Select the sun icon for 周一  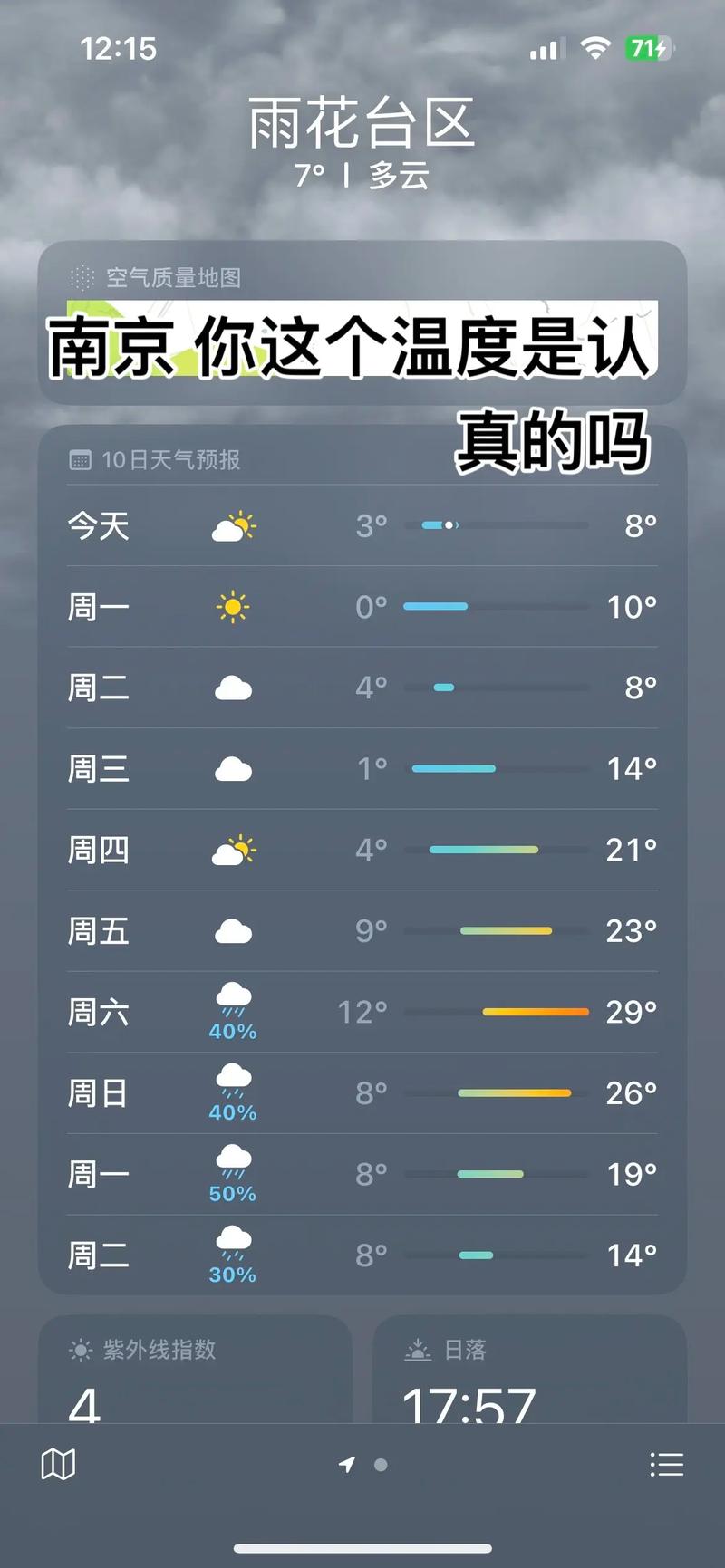pyautogui.click(x=234, y=606)
